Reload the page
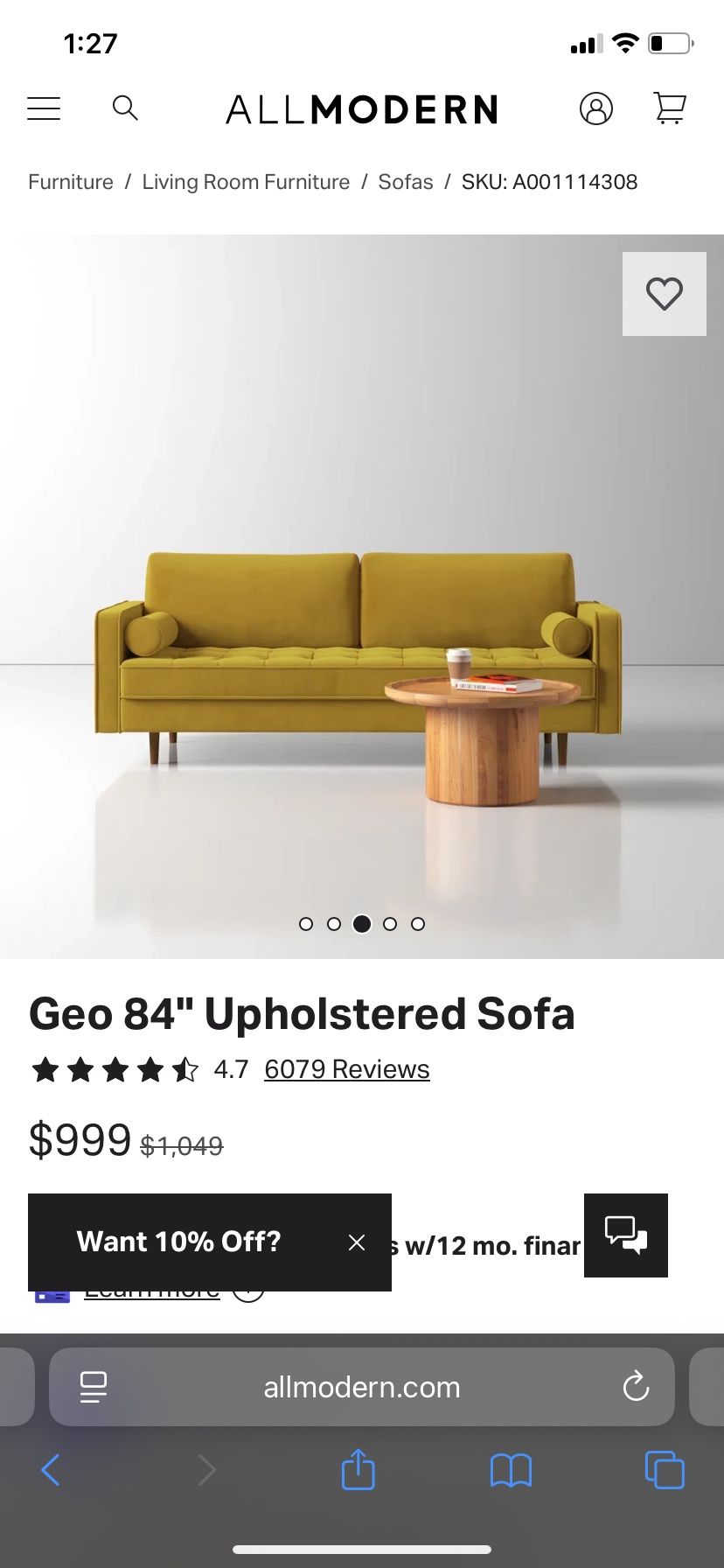 pos(636,1386)
